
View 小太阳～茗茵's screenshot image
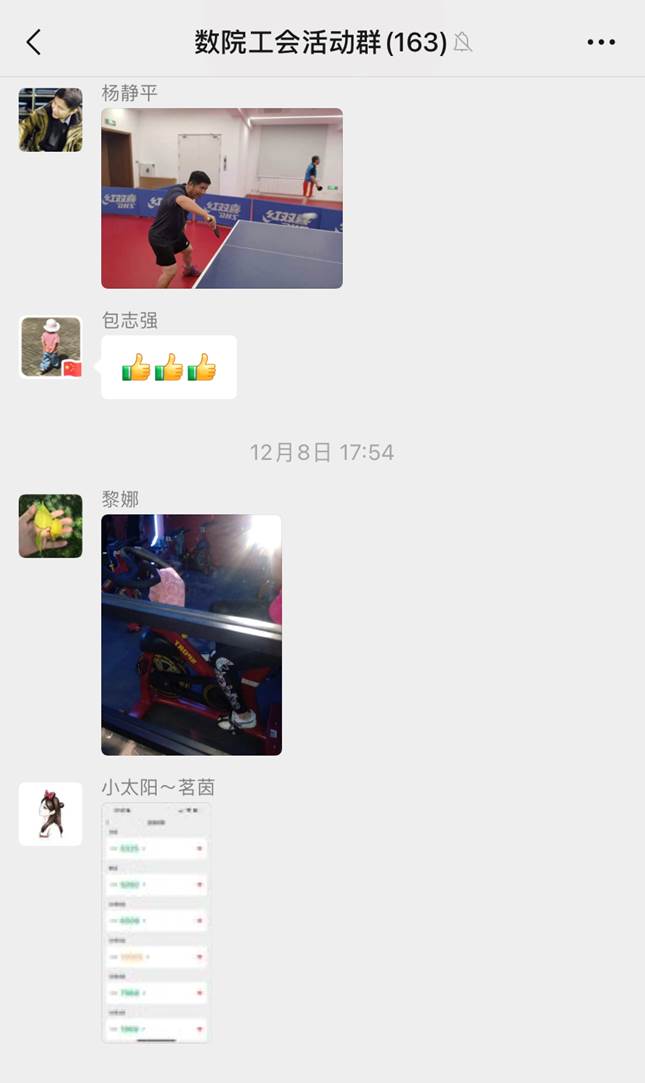(155, 922)
